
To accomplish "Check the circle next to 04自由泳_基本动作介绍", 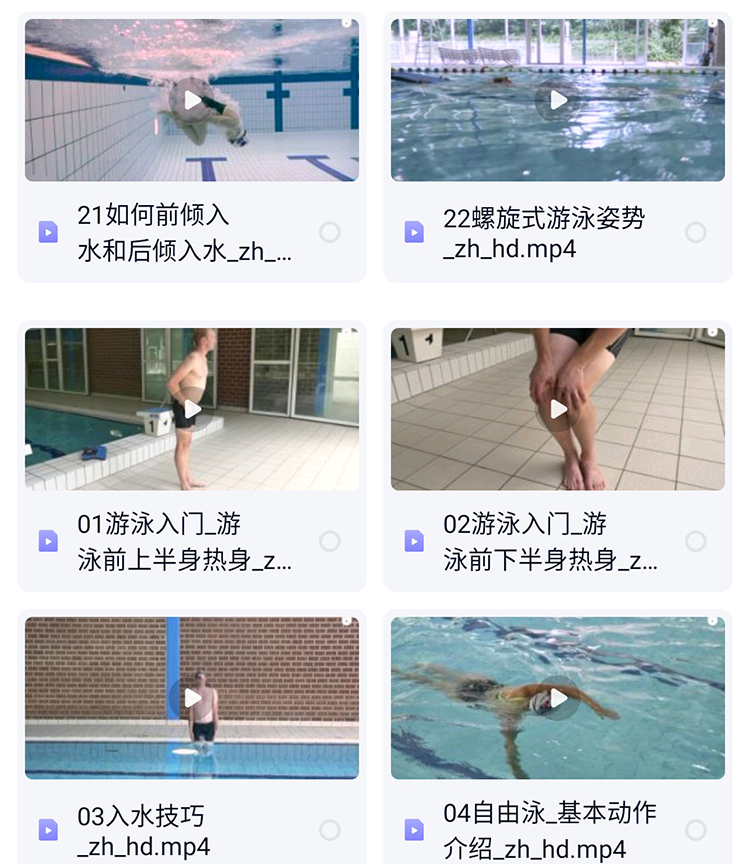I will coord(696,828).
